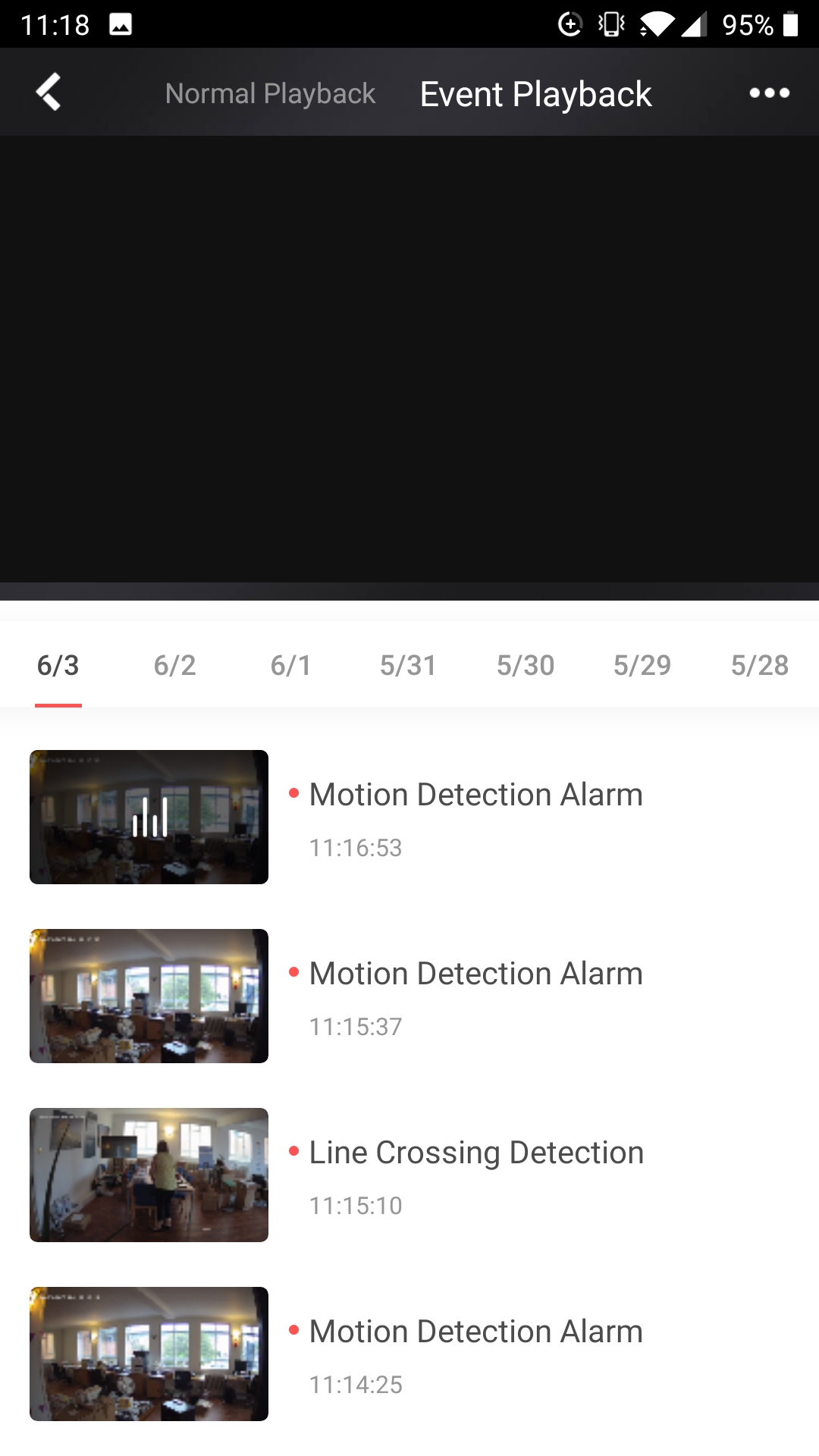
Task: Select the 6/2 date tab
Action: (x=175, y=665)
